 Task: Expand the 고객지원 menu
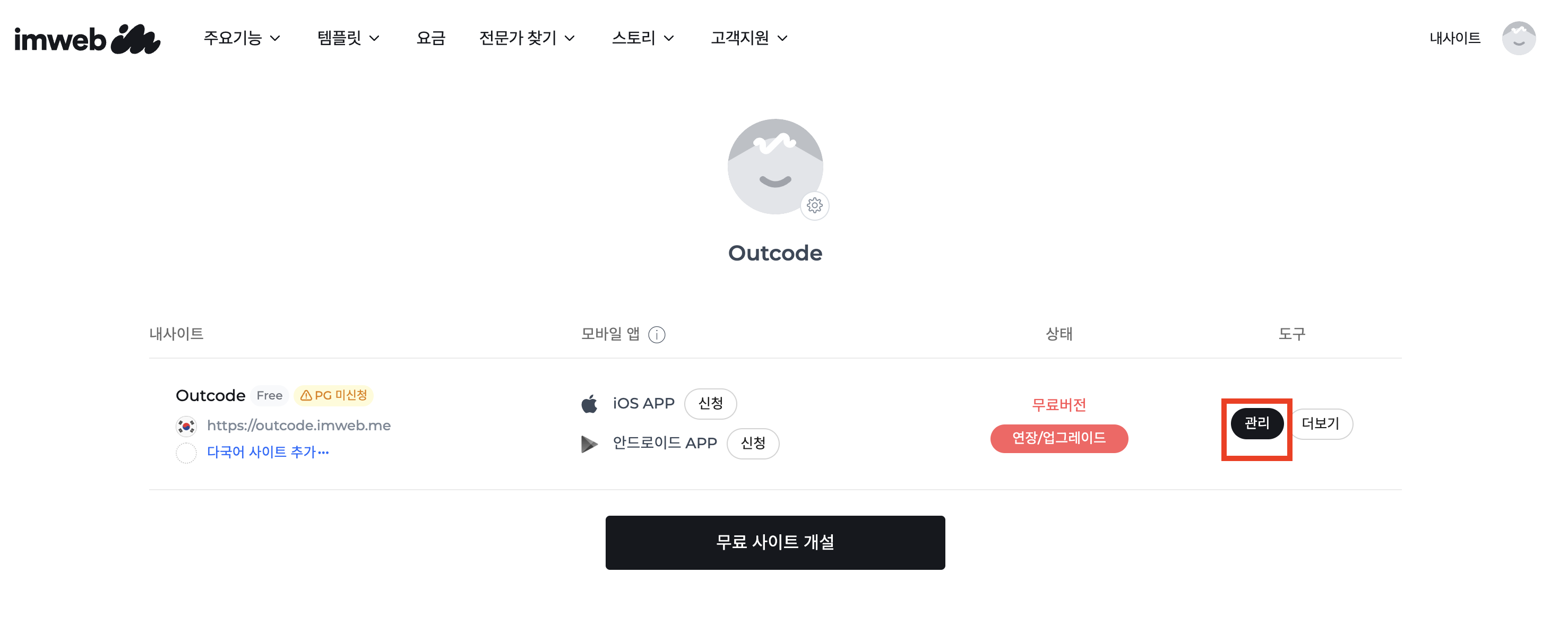(748, 38)
